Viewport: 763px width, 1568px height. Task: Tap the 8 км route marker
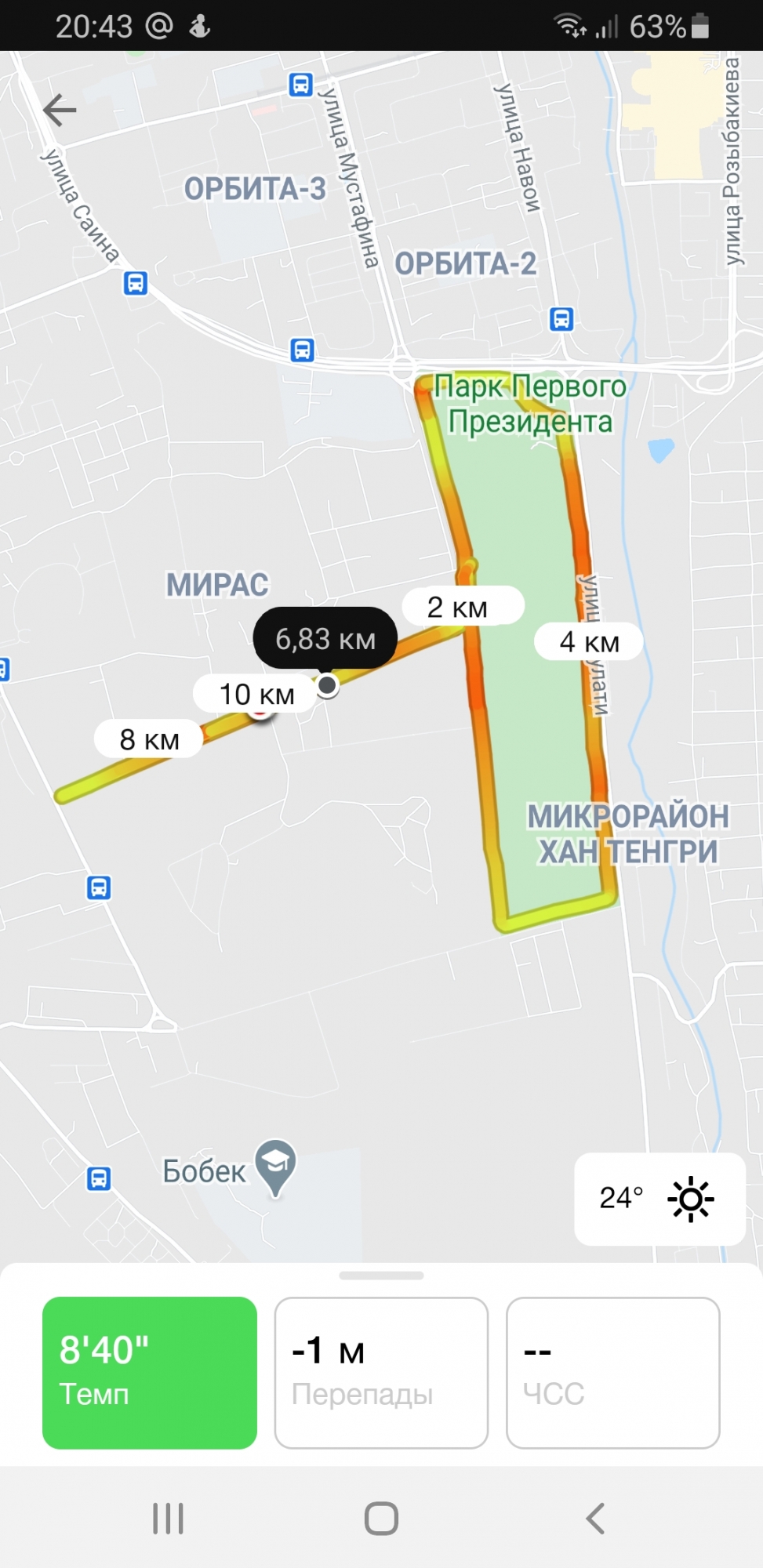[x=148, y=739]
